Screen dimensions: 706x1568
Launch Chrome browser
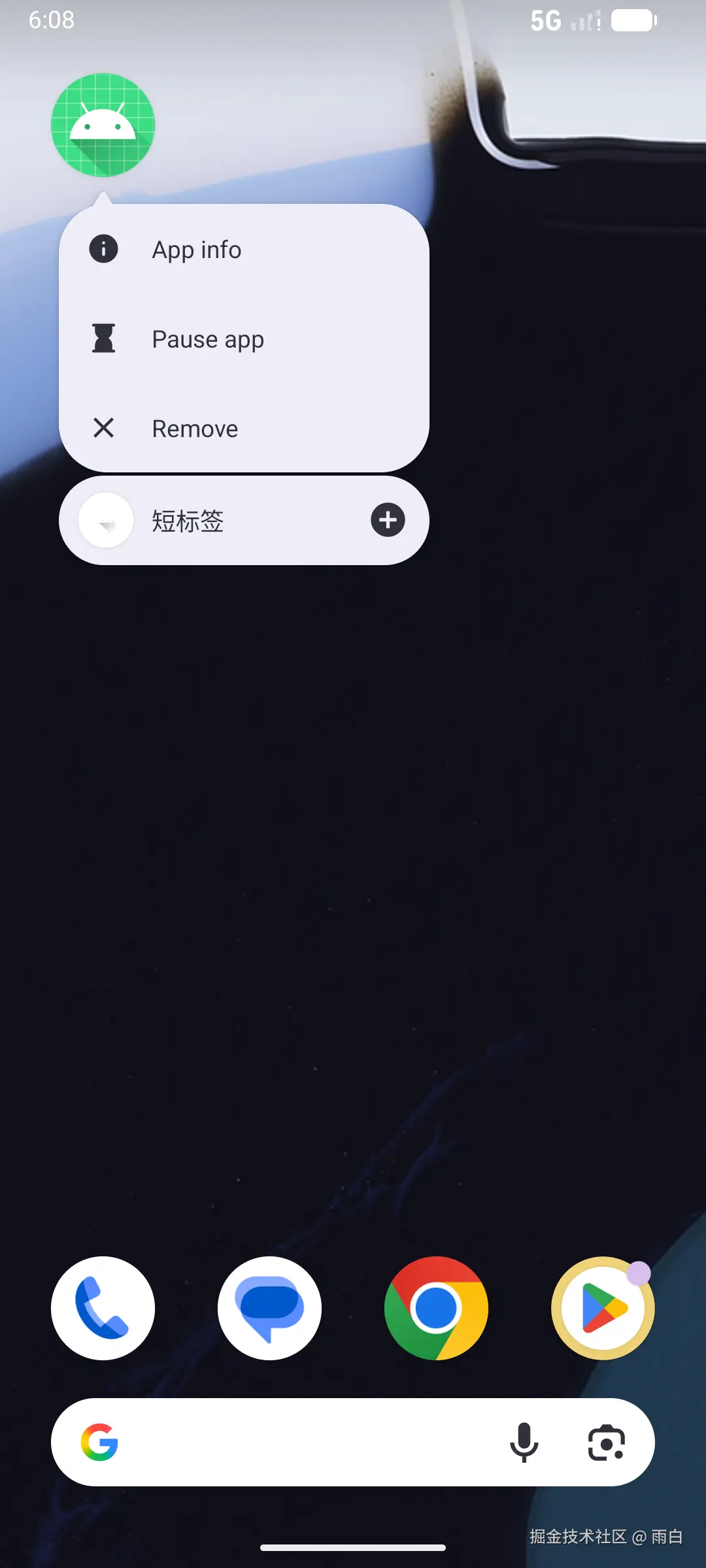(x=436, y=1308)
